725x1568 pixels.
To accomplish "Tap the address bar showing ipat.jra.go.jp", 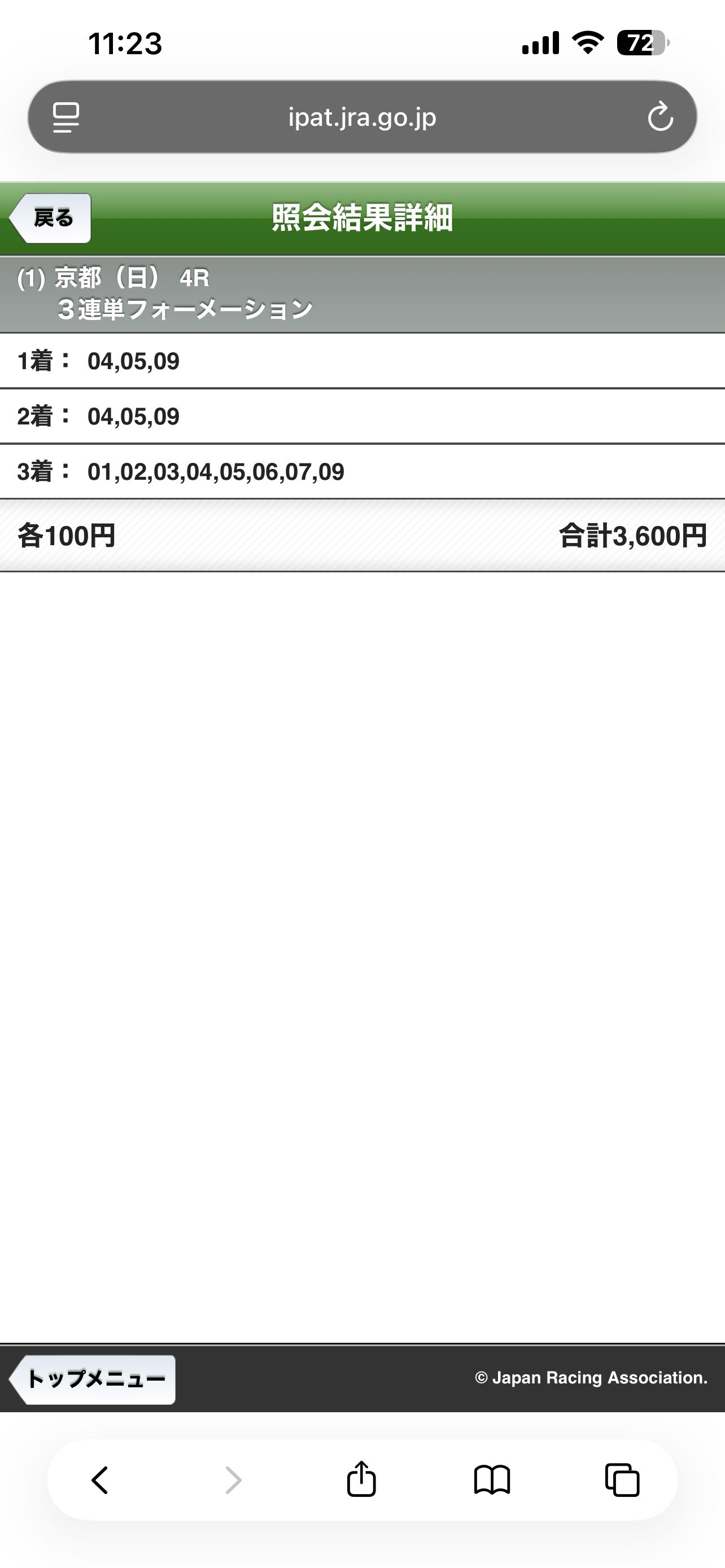I will point(362,117).
